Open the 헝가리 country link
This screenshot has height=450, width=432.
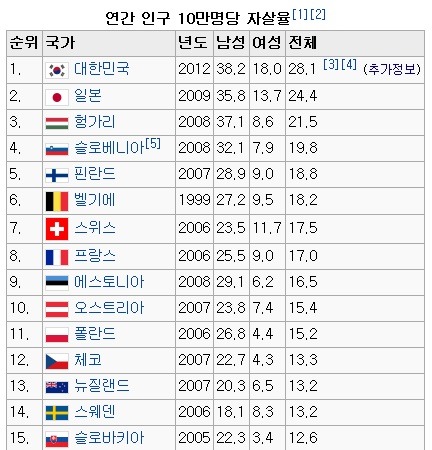pos(95,122)
